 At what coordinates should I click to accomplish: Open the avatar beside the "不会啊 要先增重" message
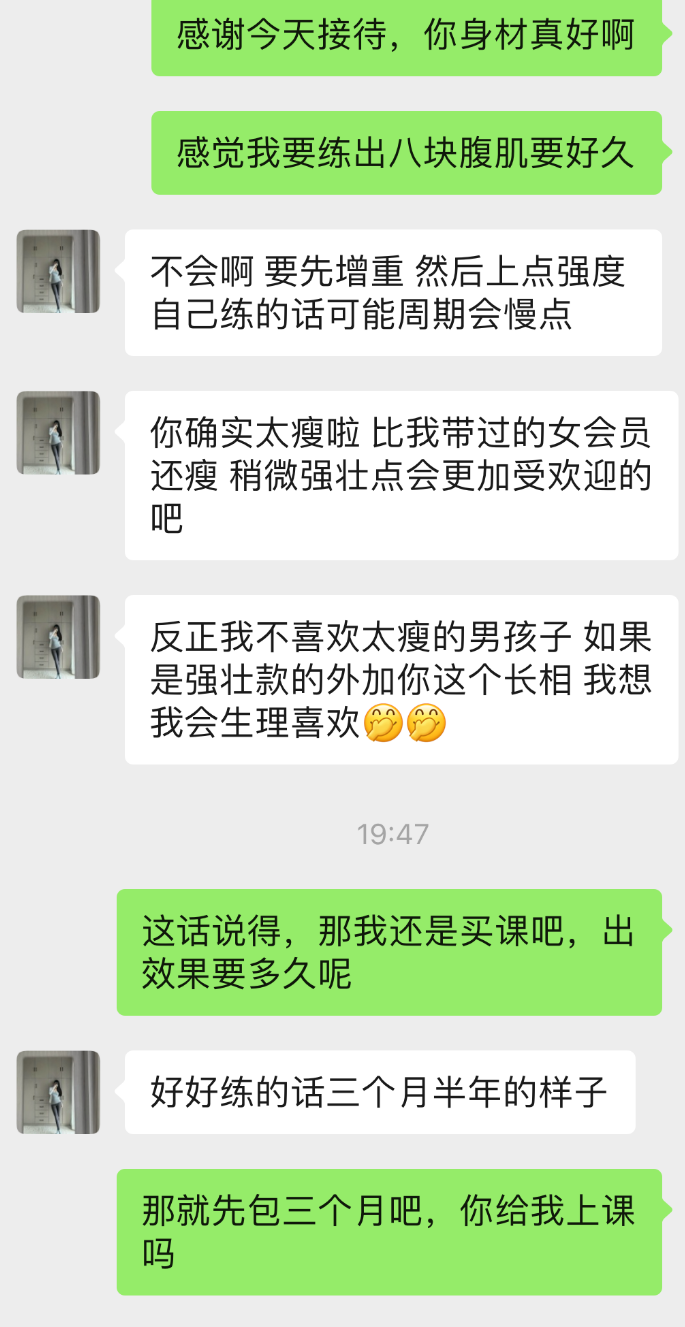coord(58,271)
